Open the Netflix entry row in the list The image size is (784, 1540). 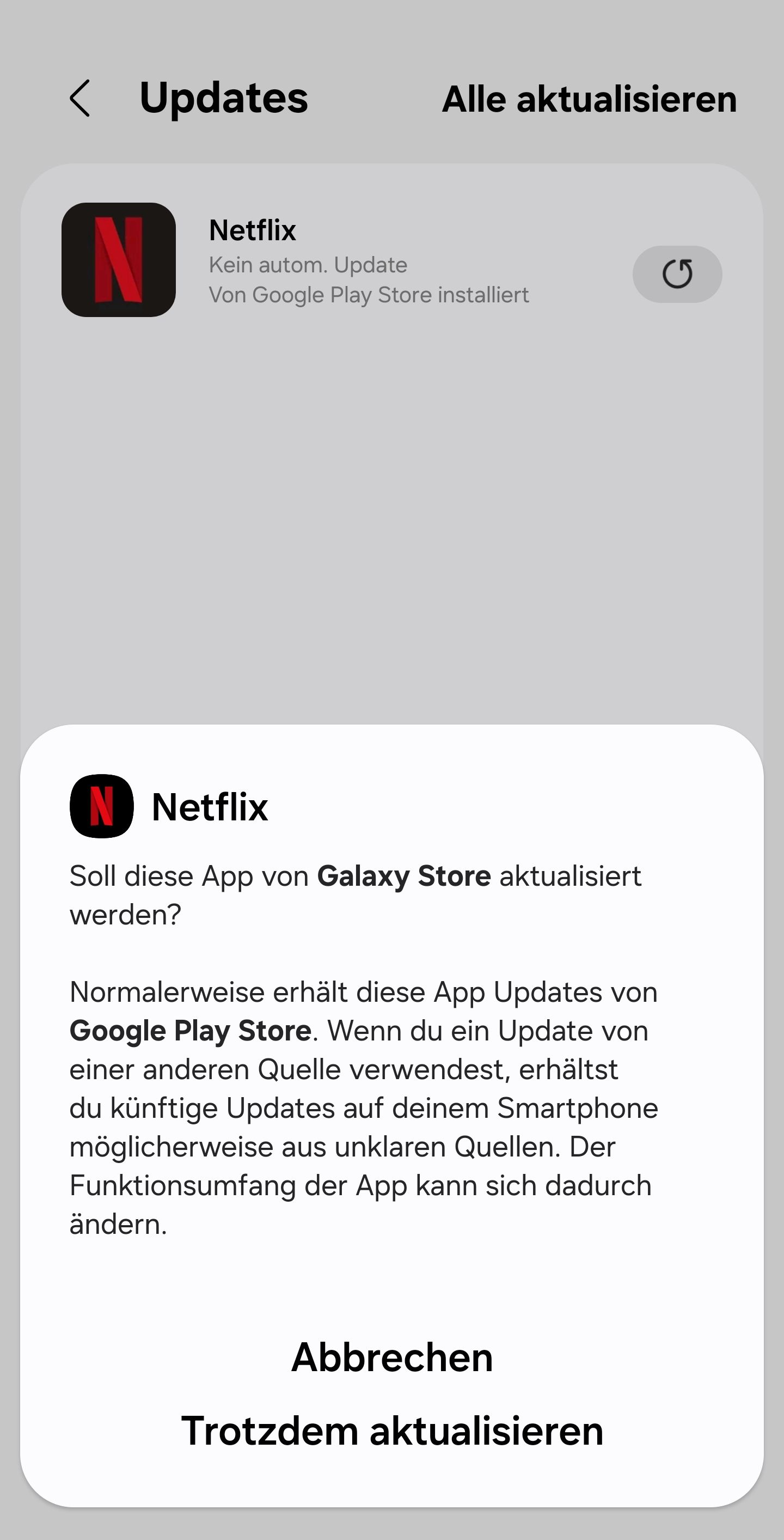[359, 259]
